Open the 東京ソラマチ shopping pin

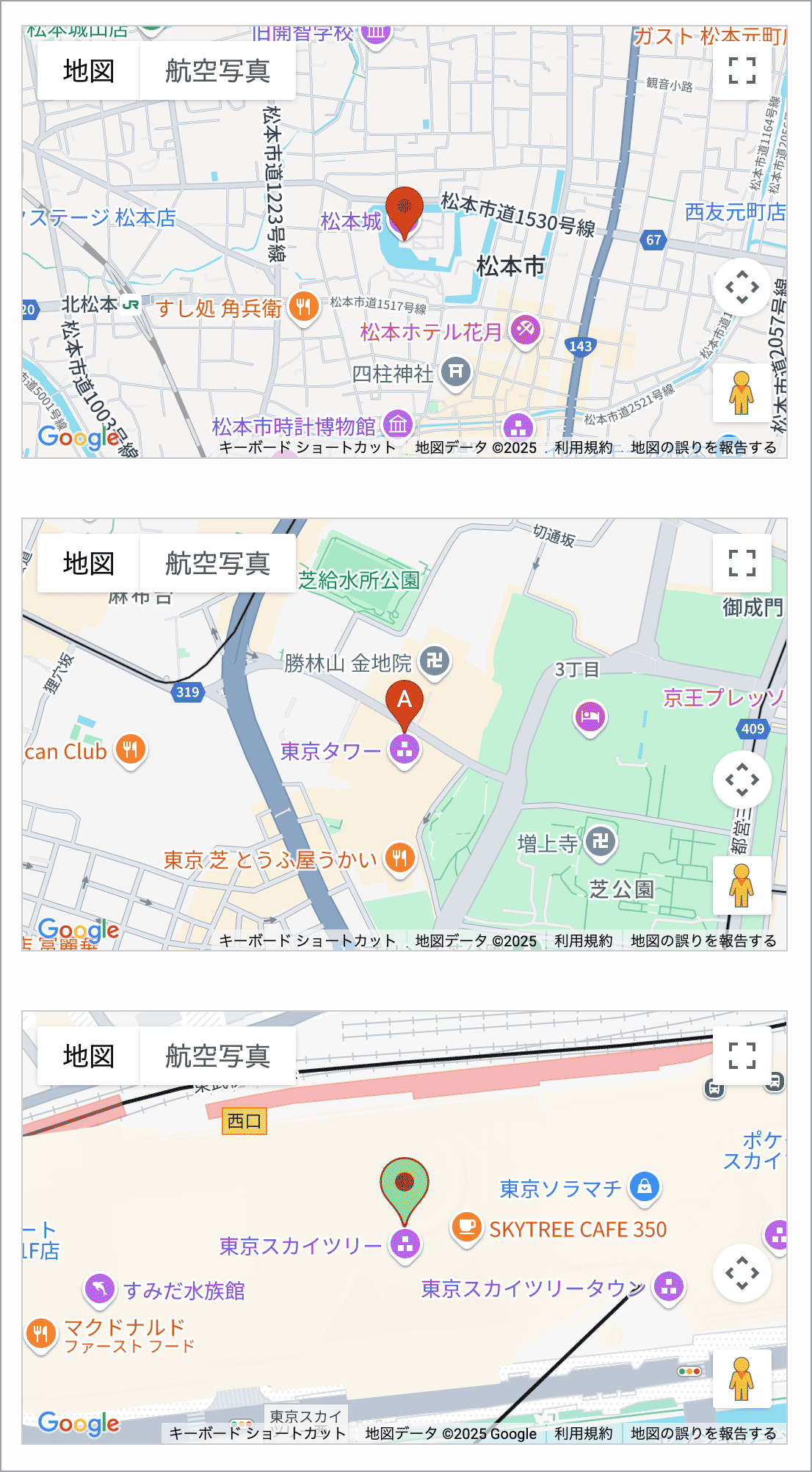pyautogui.click(x=645, y=1187)
